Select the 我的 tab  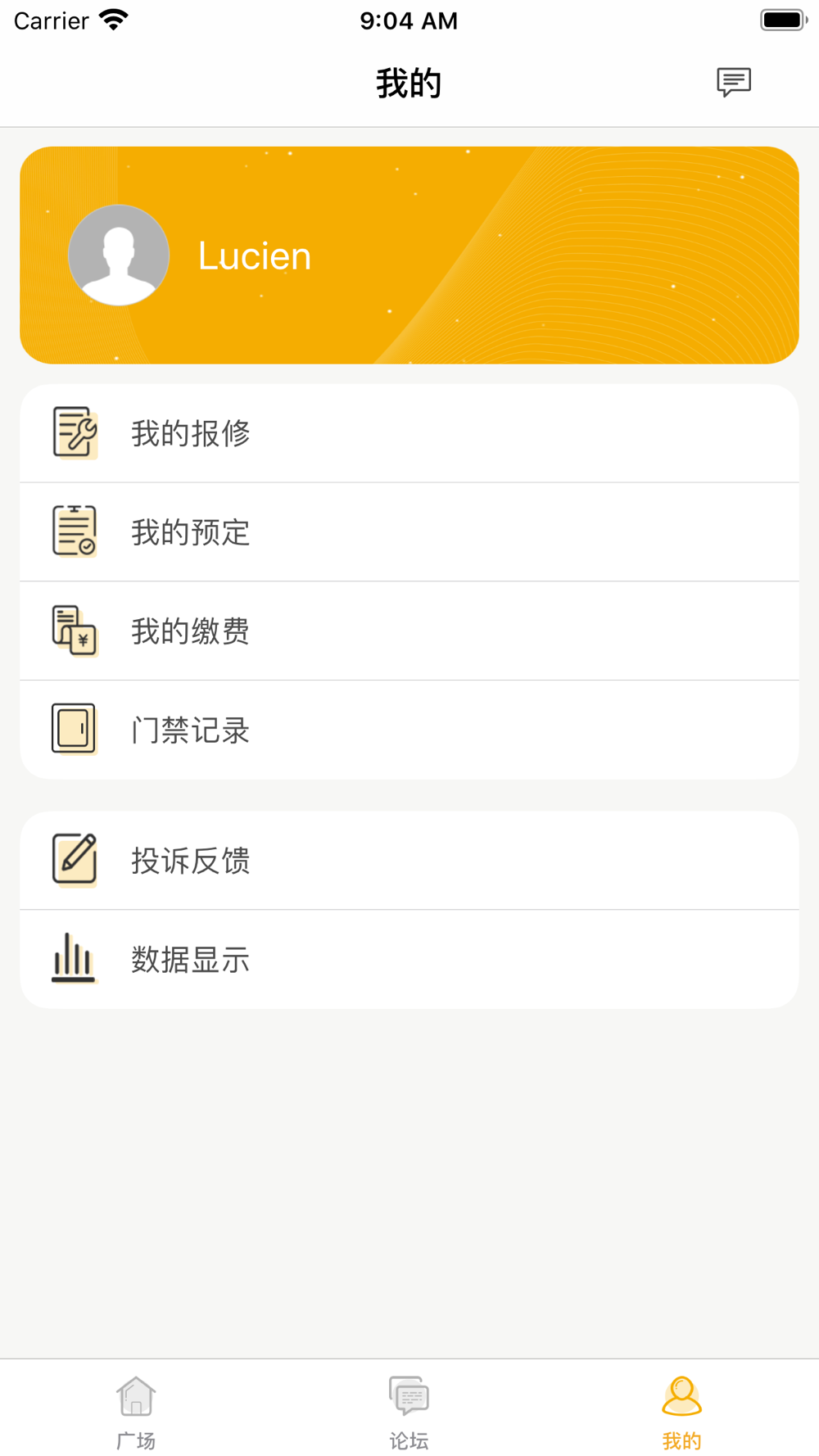click(681, 1410)
